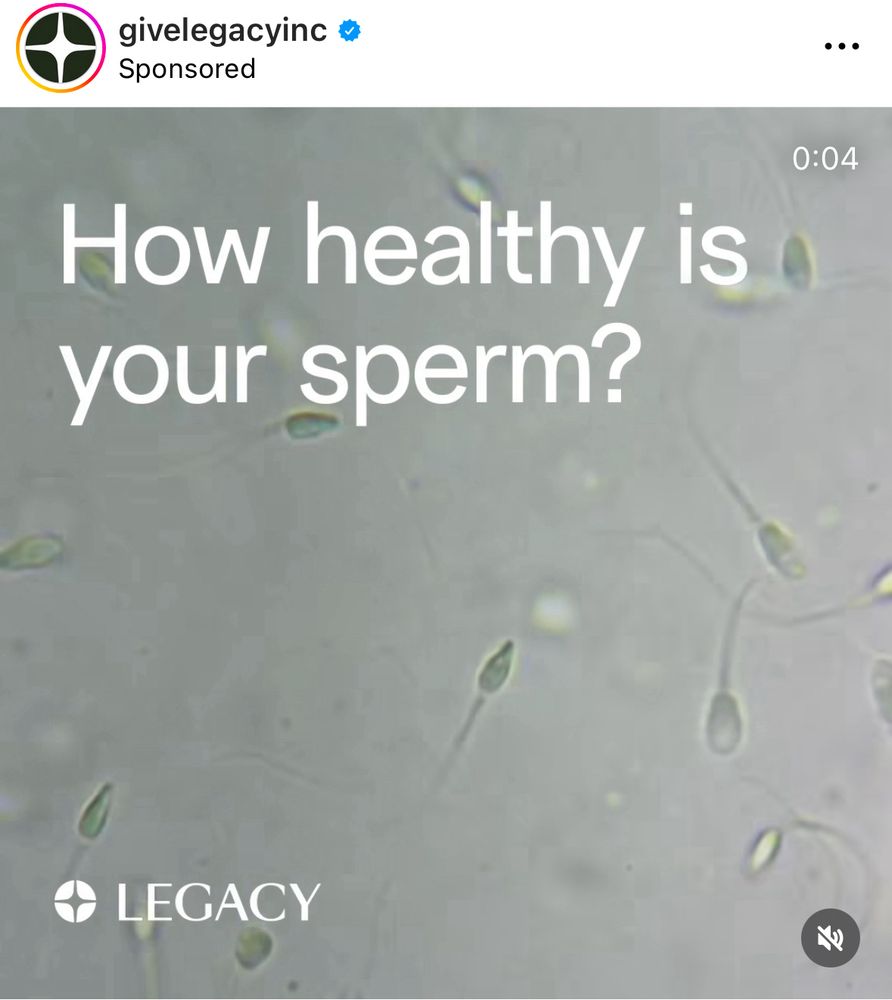This screenshot has height=1000, width=892.
Task: Click the plus-shaped logo beside LEGACY text
Action: click(76, 899)
